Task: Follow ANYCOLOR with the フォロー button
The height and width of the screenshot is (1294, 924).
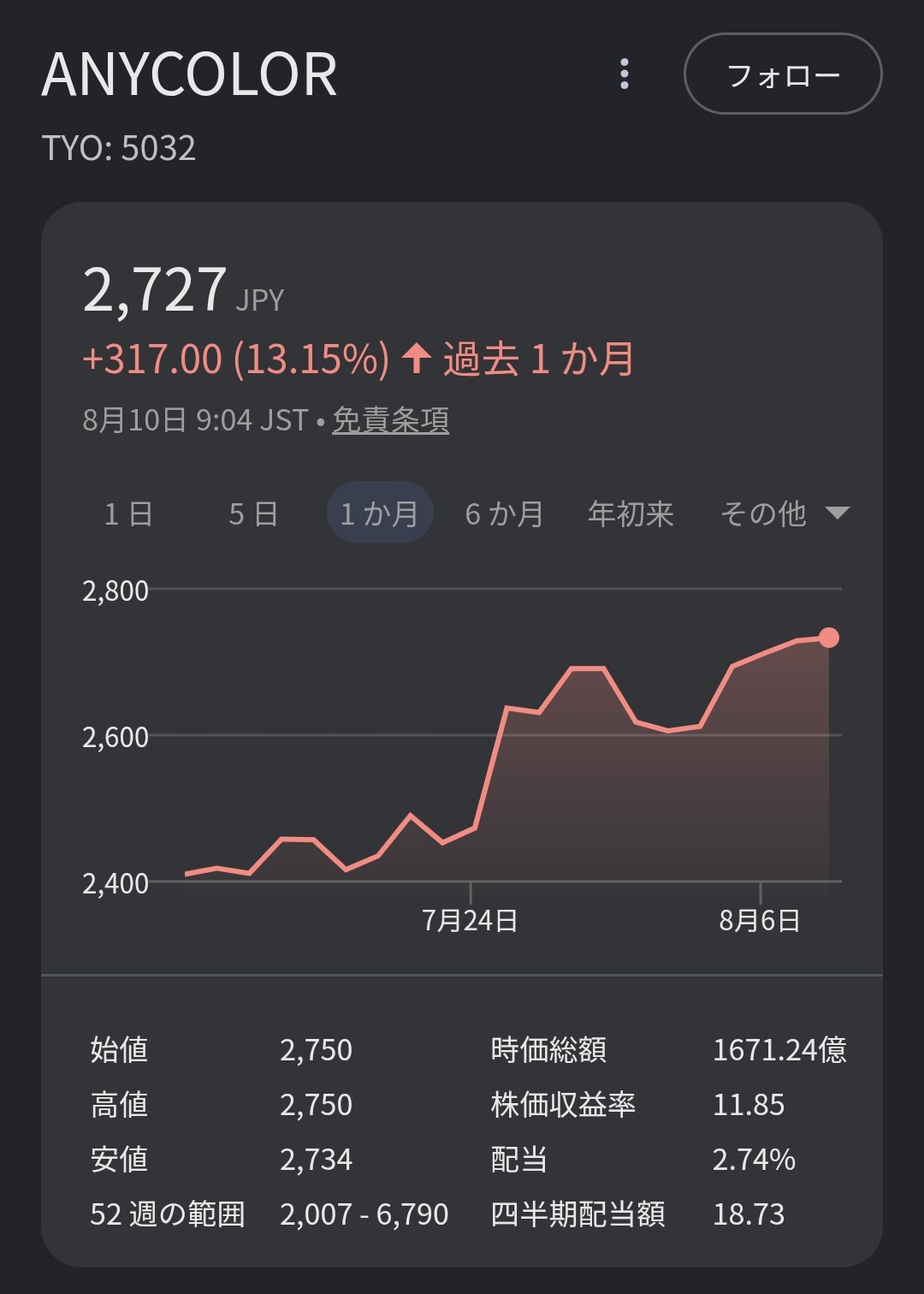Action: click(x=783, y=74)
